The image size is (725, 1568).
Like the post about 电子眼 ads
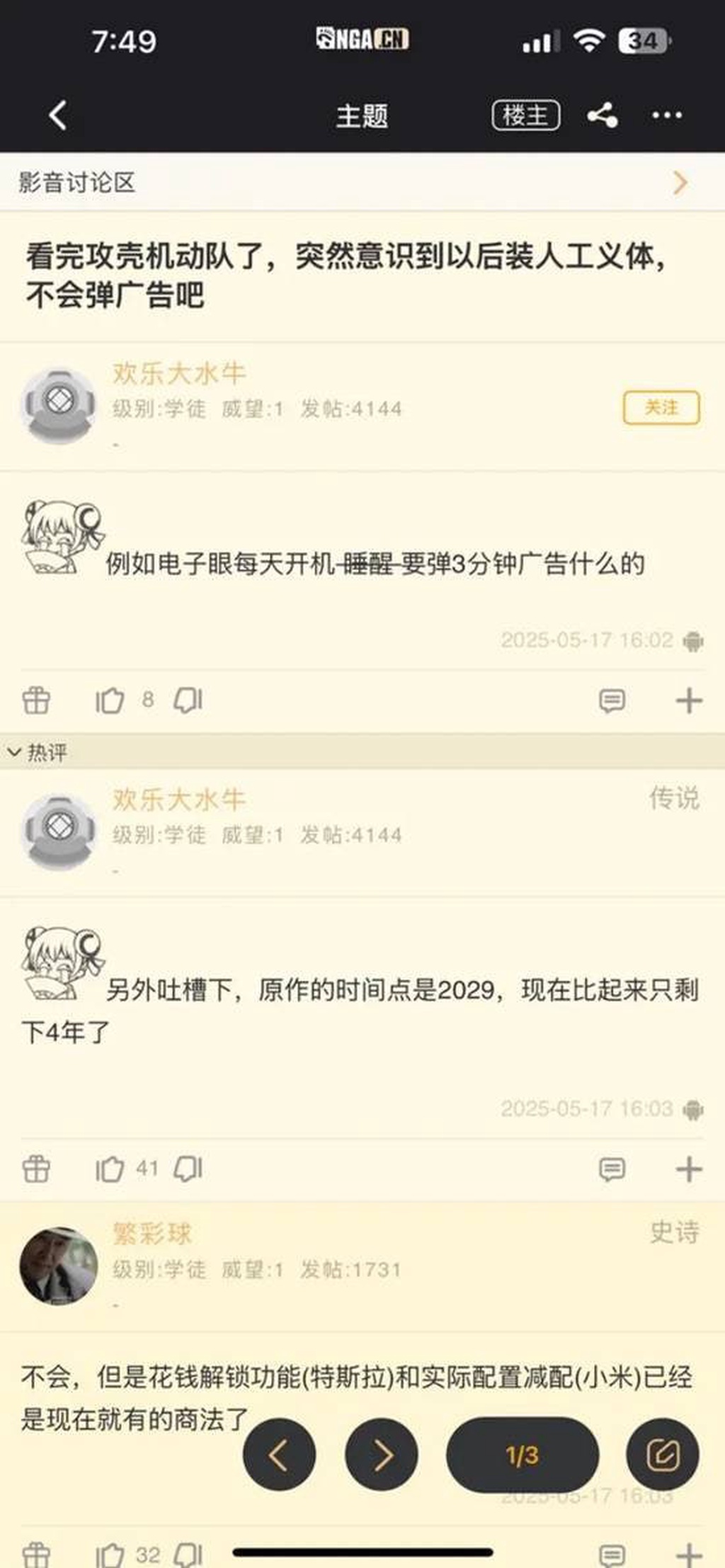(x=110, y=700)
